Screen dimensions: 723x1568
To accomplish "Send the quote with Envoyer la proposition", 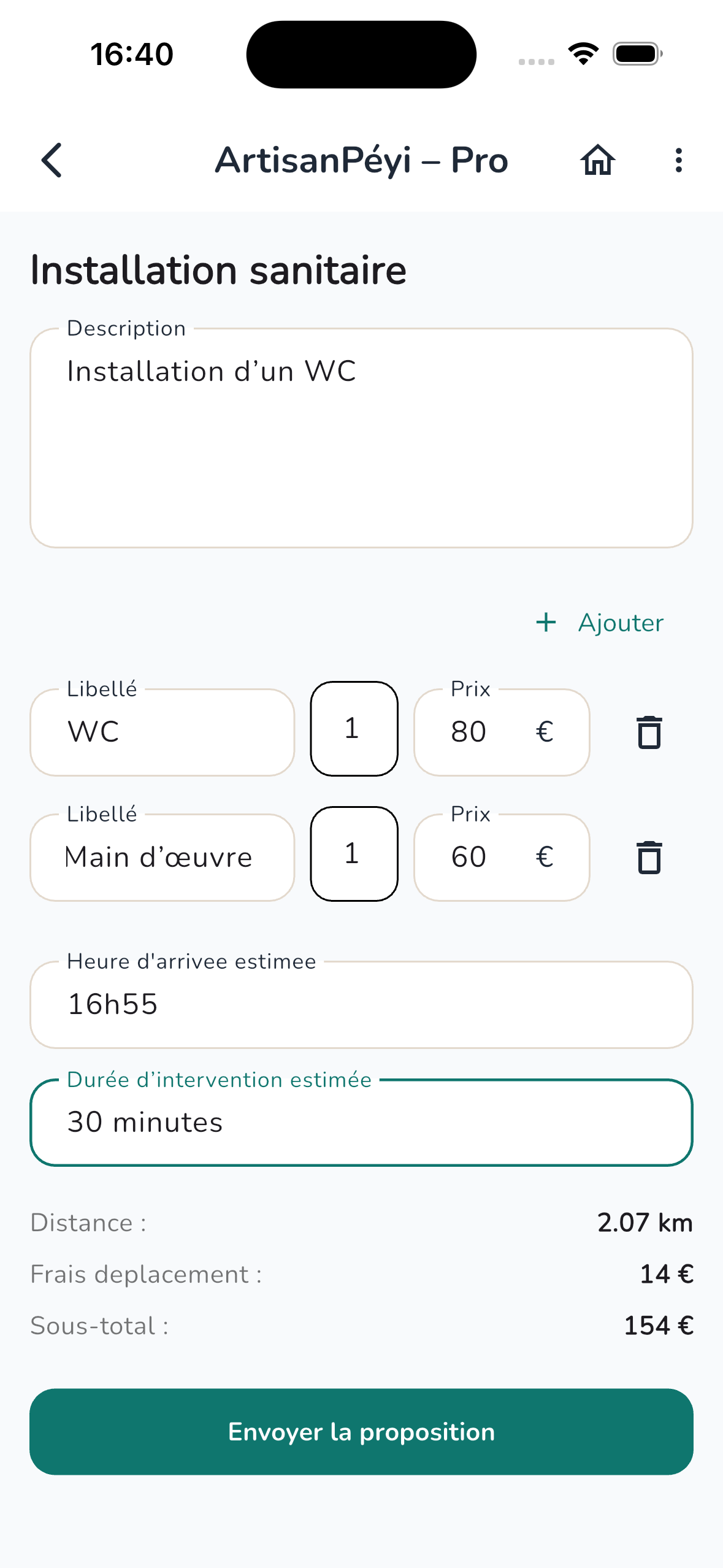I will [361, 1432].
